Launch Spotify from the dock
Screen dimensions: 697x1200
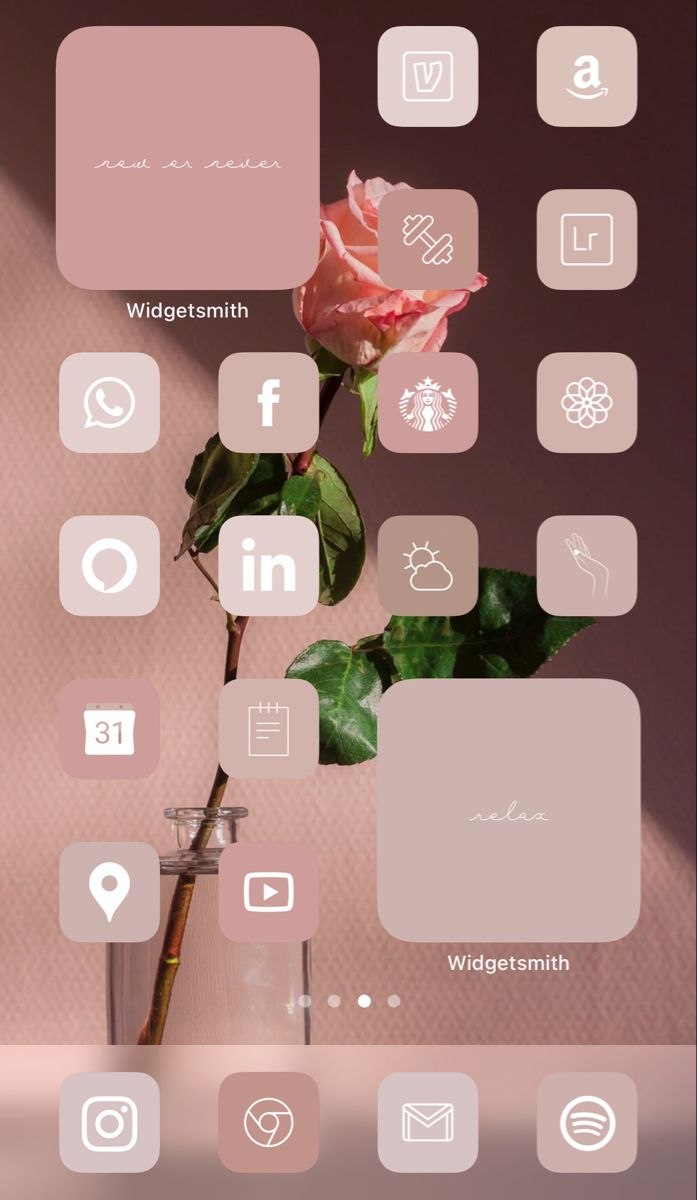point(586,1122)
